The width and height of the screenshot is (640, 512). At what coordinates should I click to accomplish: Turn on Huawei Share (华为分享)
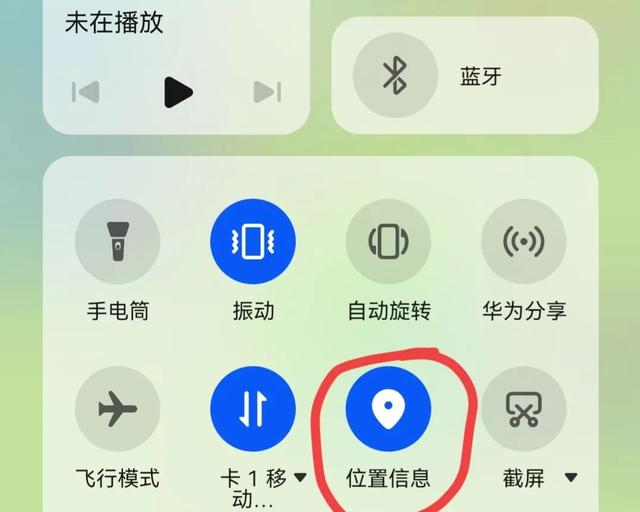click(523, 242)
